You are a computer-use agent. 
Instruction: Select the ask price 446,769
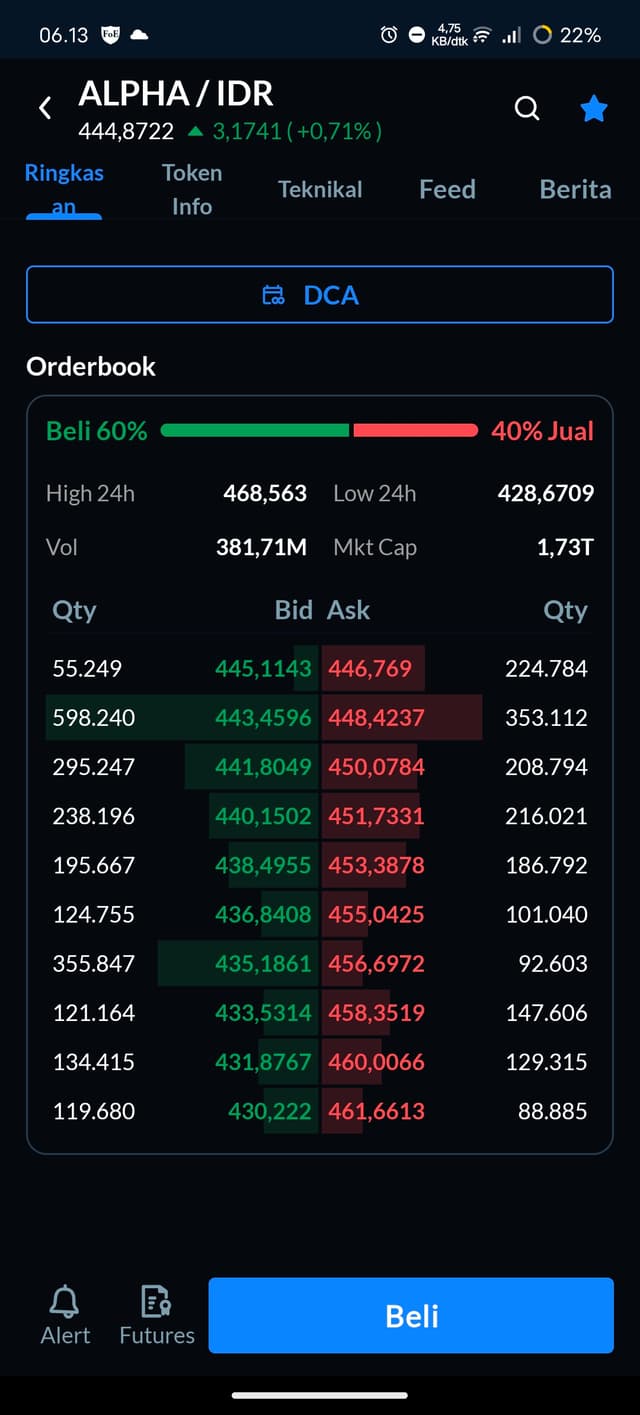370,668
